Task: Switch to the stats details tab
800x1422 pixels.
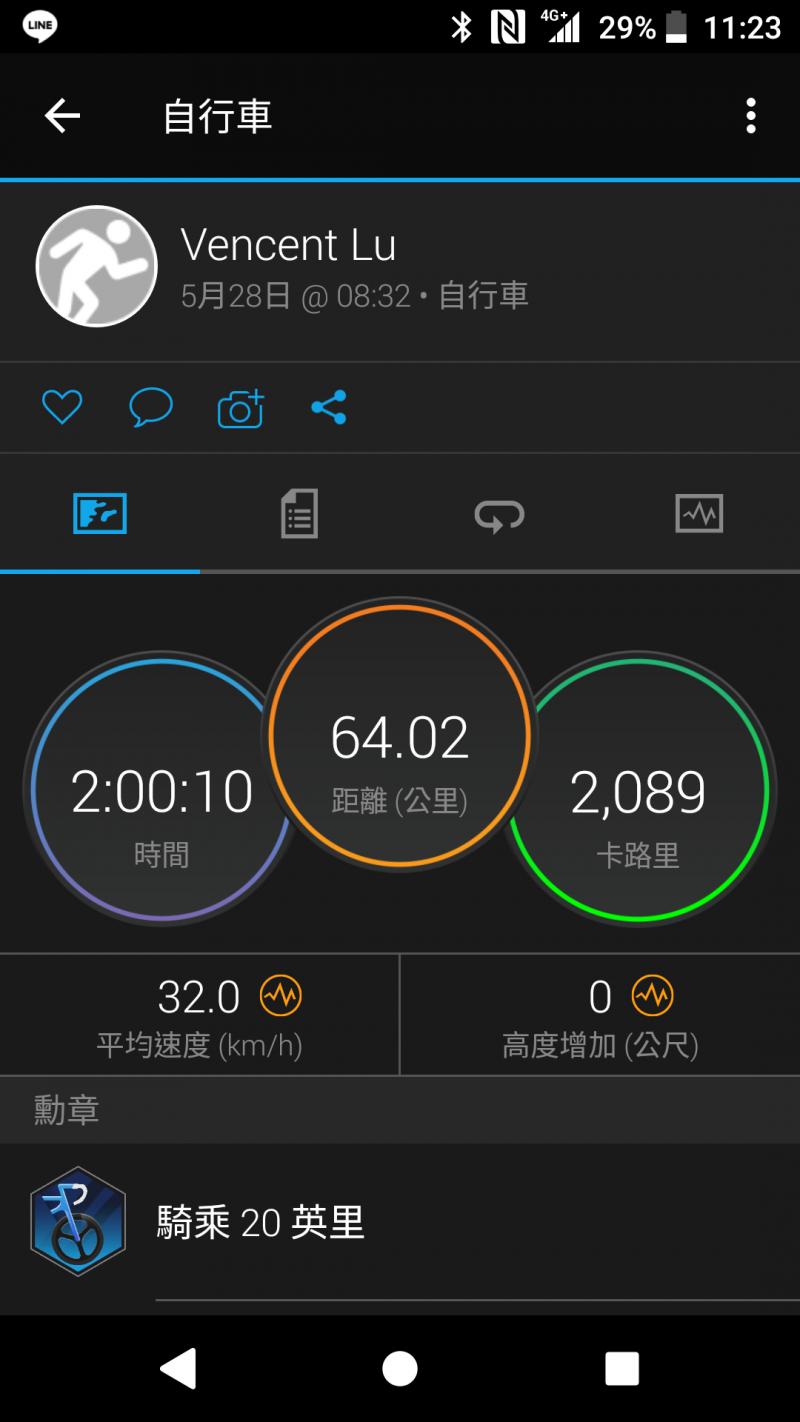Action: pyautogui.click(x=299, y=514)
